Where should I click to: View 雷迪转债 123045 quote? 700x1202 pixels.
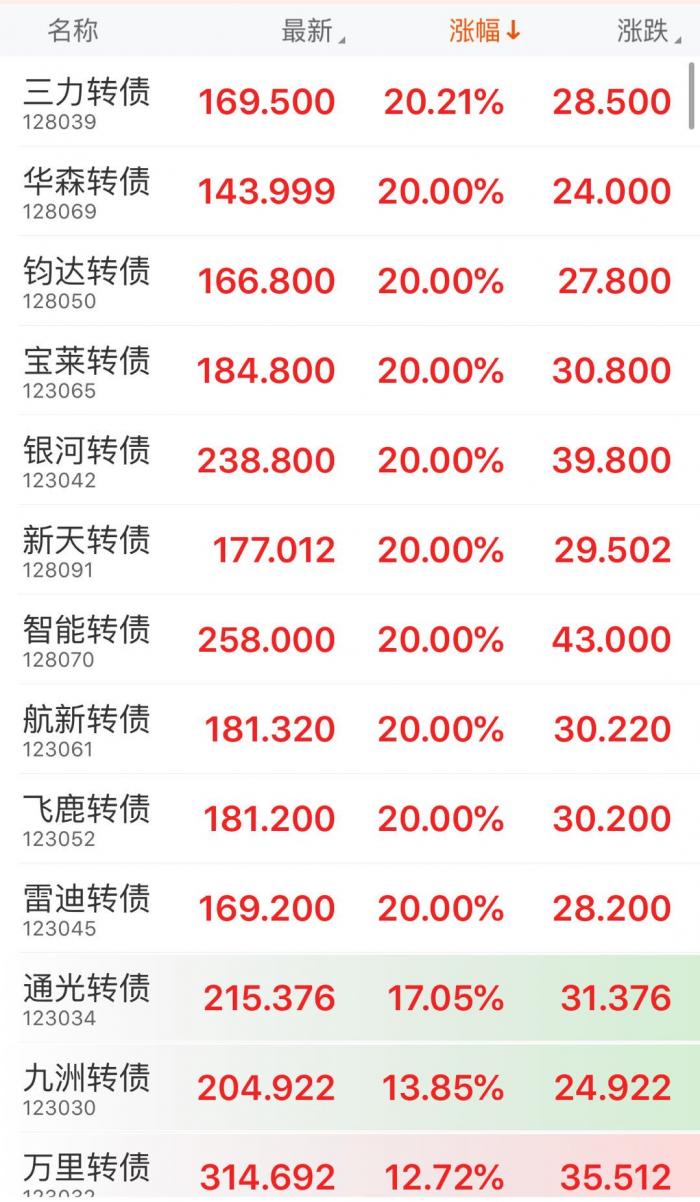(x=87, y=908)
